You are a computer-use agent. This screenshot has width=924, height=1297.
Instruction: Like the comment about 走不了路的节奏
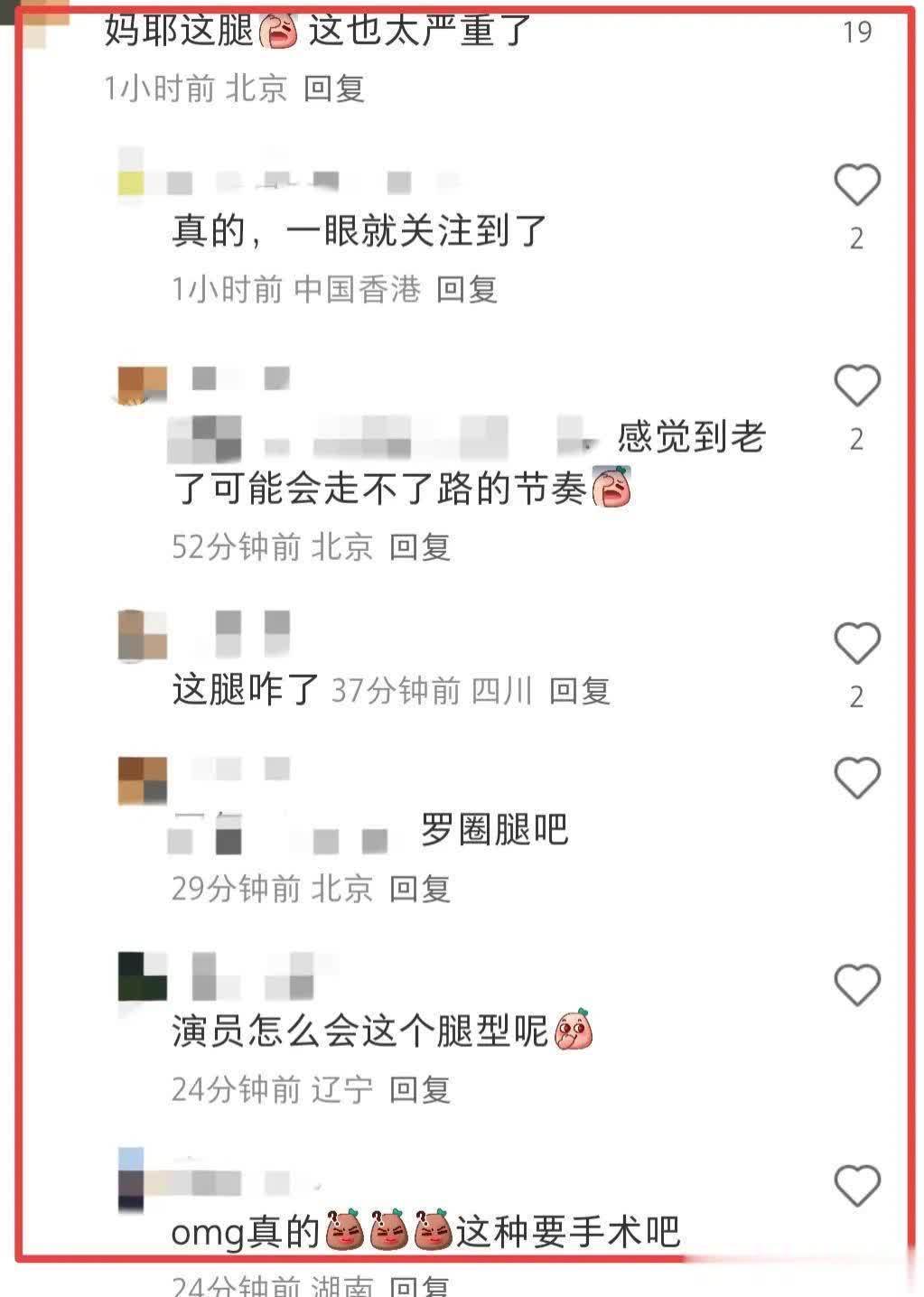(x=856, y=386)
